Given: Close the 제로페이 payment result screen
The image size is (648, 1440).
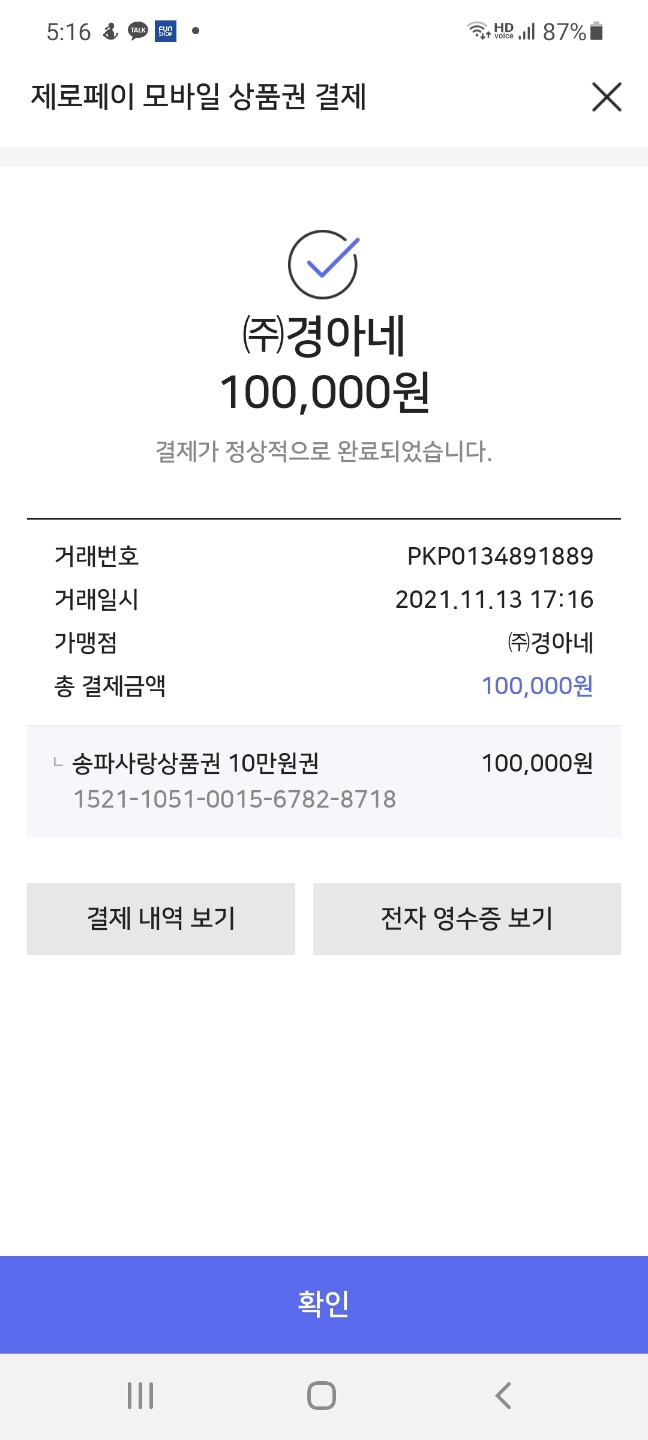Looking at the screenshot, I should tap(606, 97).
